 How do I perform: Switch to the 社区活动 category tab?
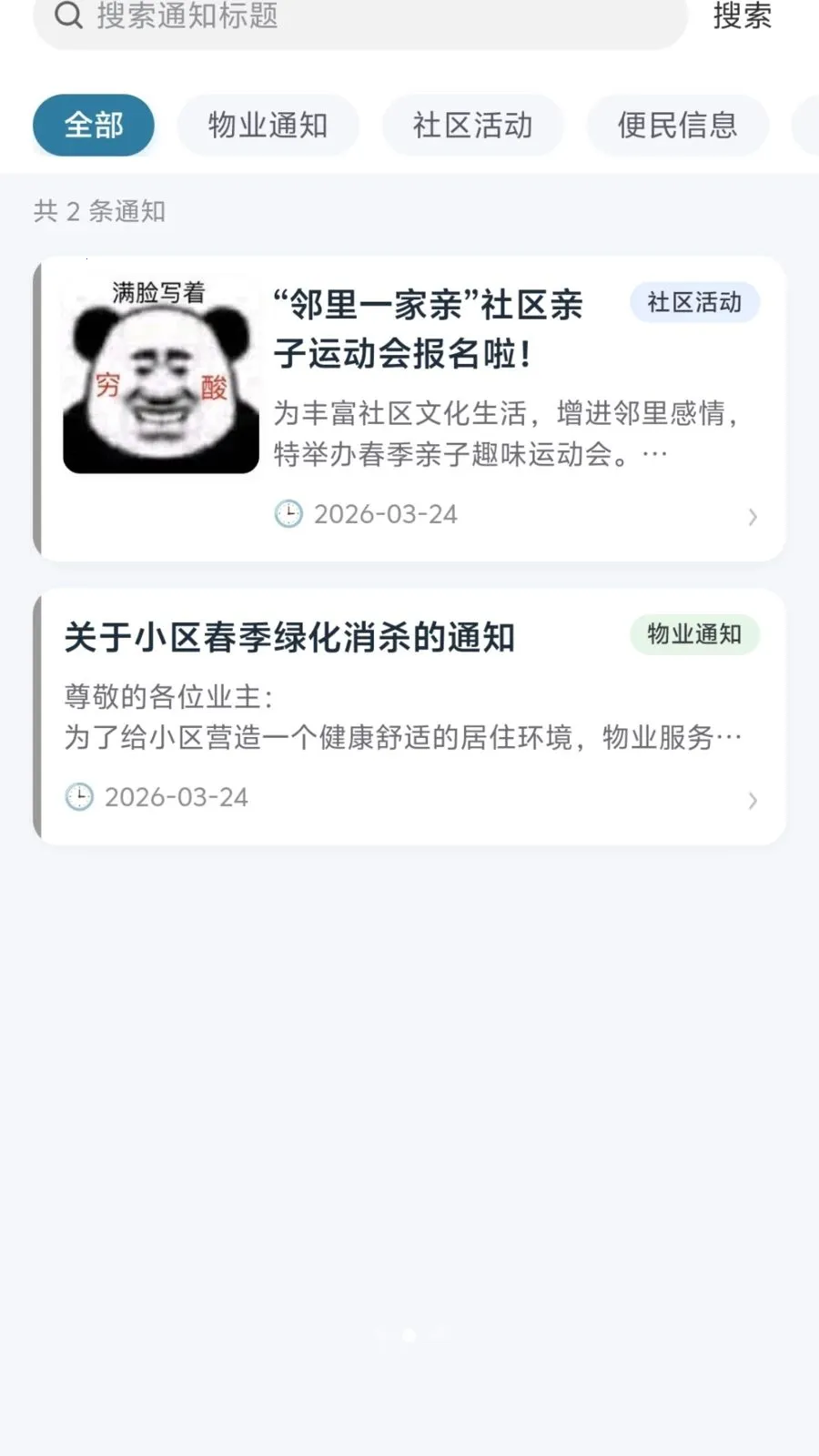pos(473,126)
